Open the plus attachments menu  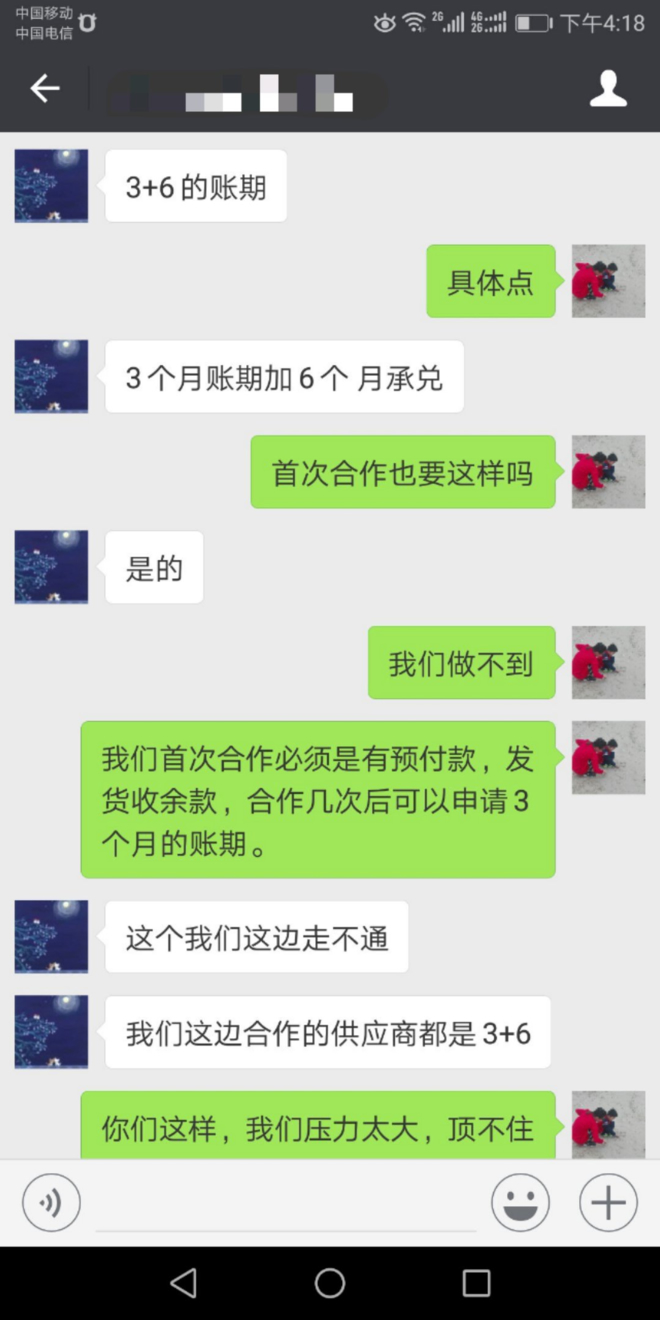[608, 1202]
